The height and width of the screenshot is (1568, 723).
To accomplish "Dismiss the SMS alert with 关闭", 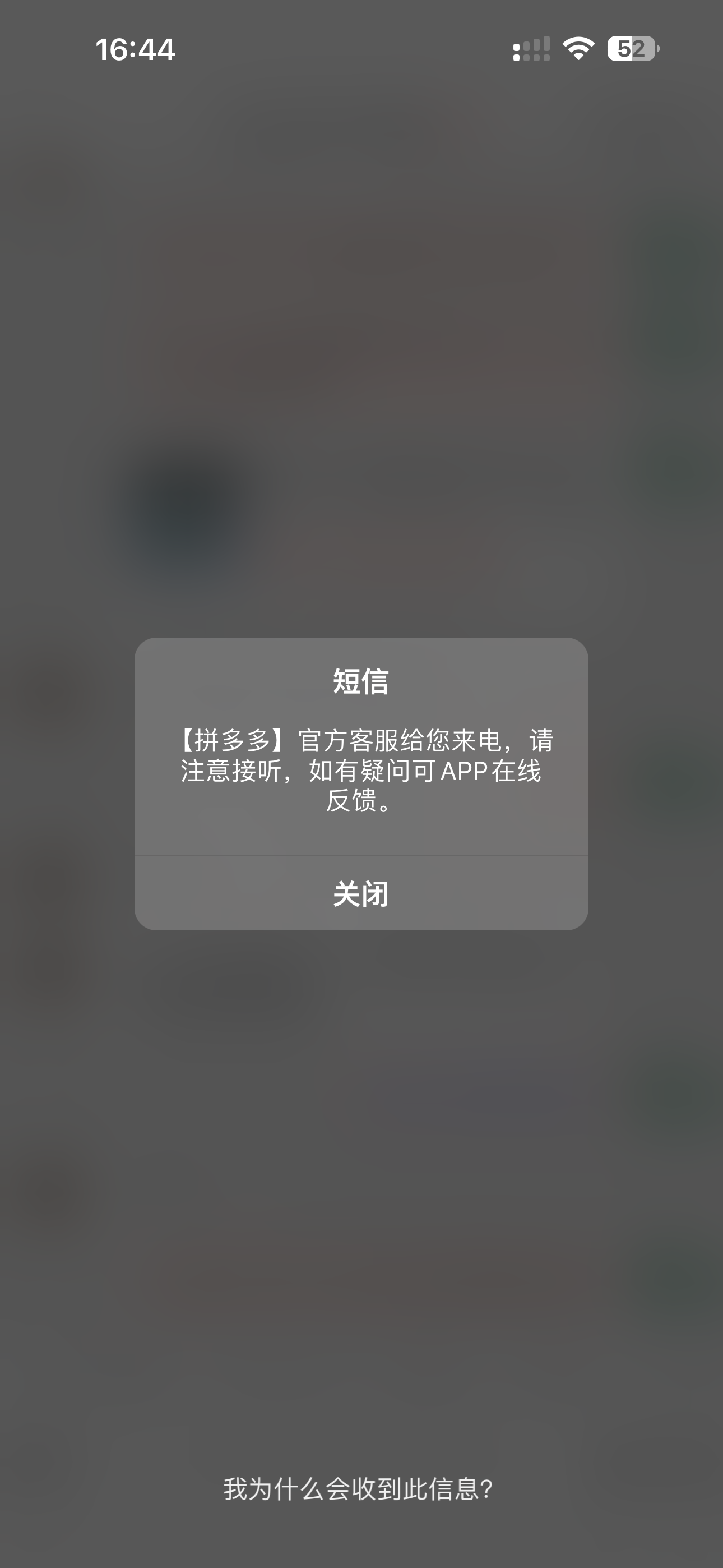I will [361, 893].
